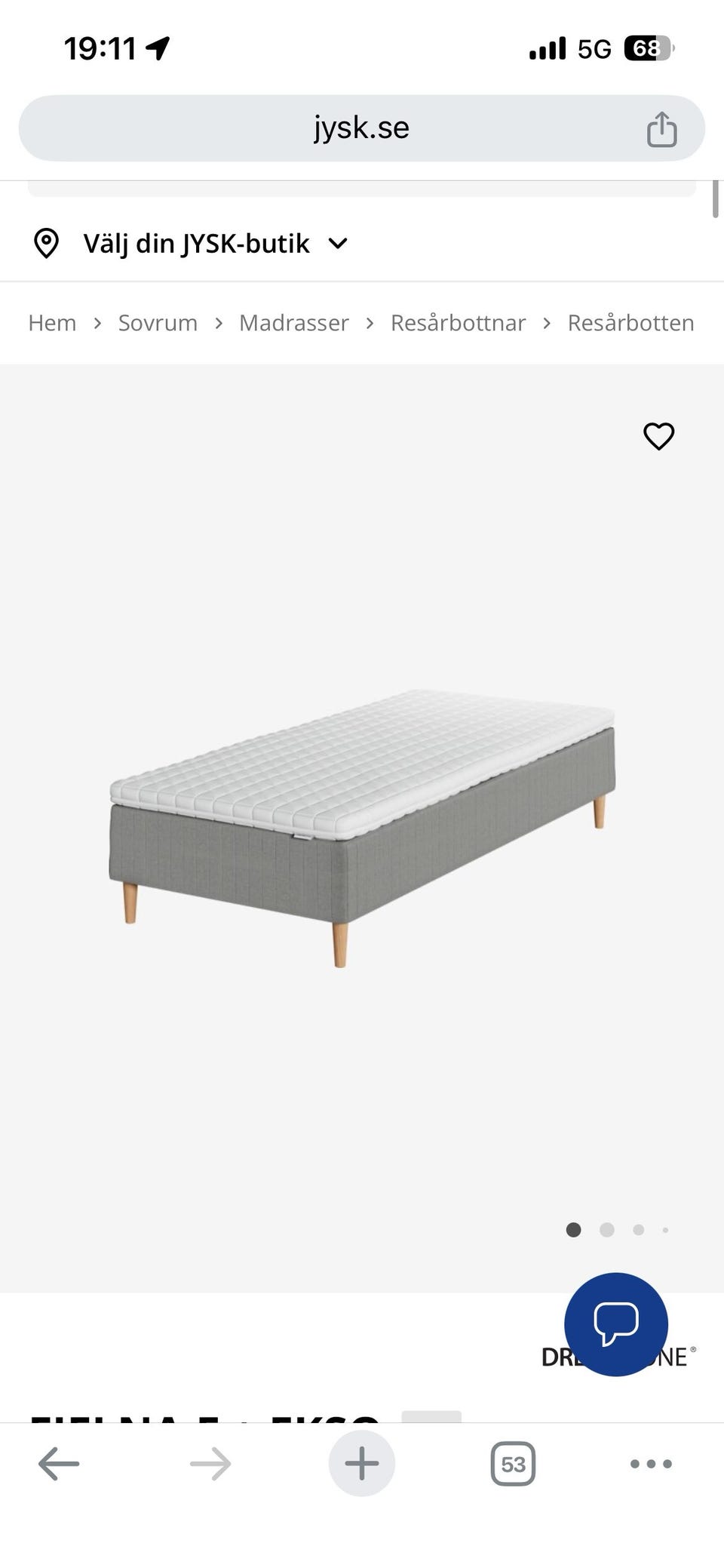Open the Resårbottnar breadcrumb link
The image size is (724, 1568).
(x=458, y=323)
